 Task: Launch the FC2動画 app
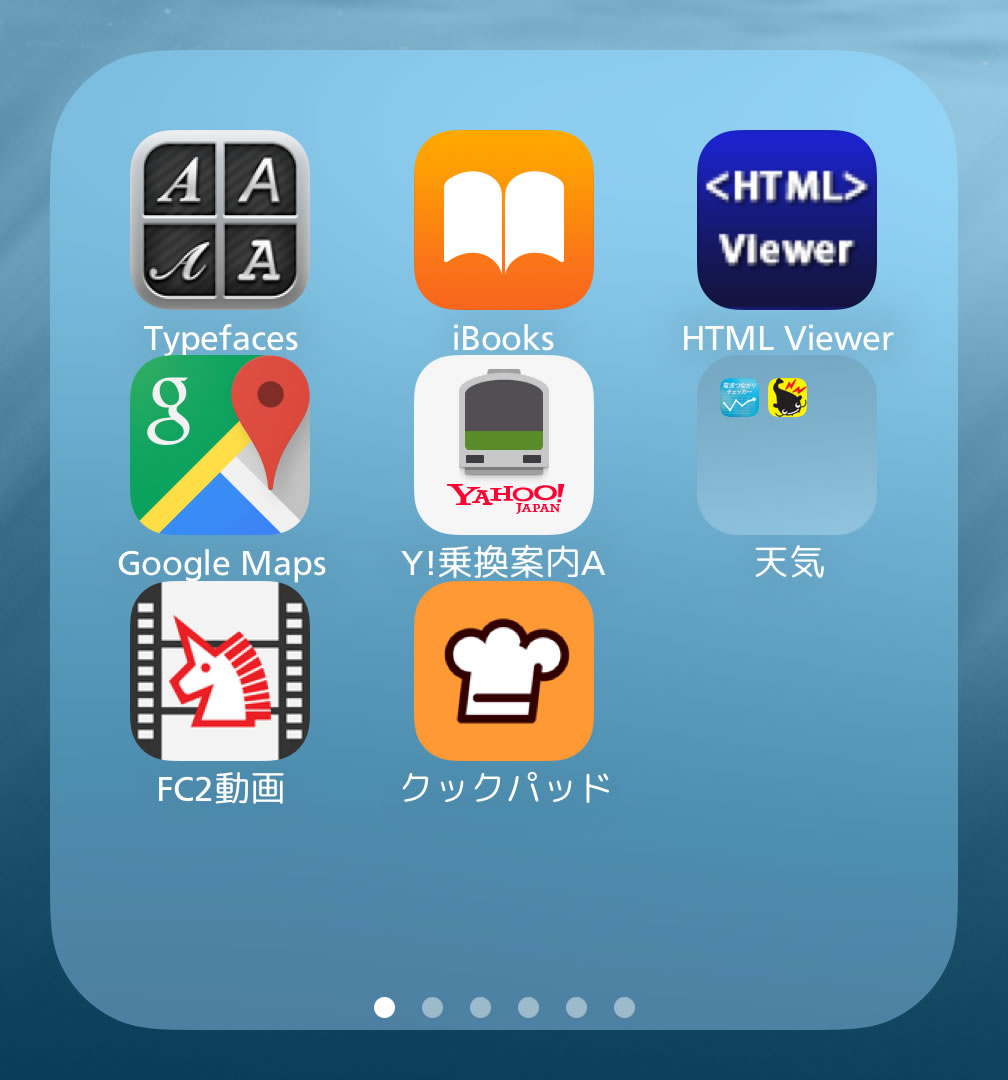click(220, 671)
